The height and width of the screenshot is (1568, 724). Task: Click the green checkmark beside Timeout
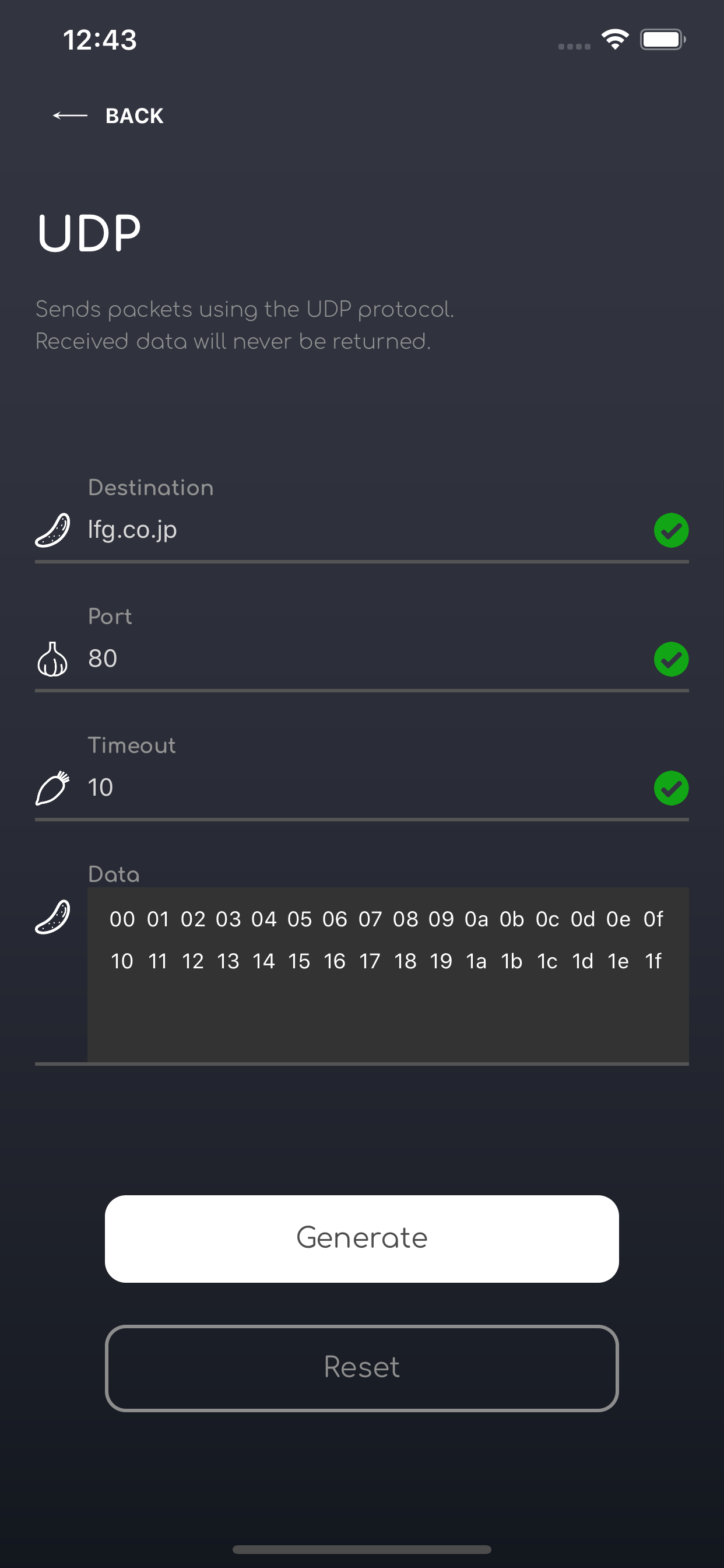[671, 787]
